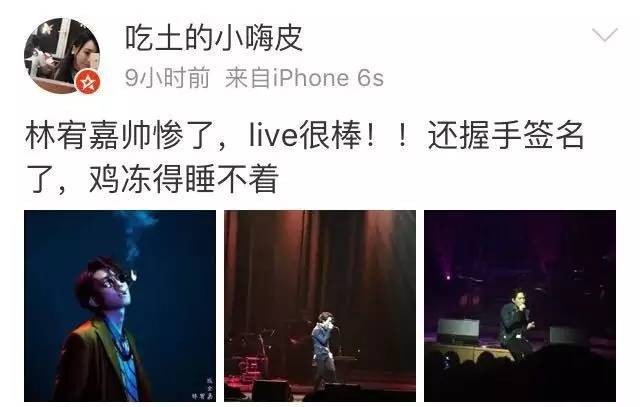Open the middle concert stage photo

(x=320, y=306)
